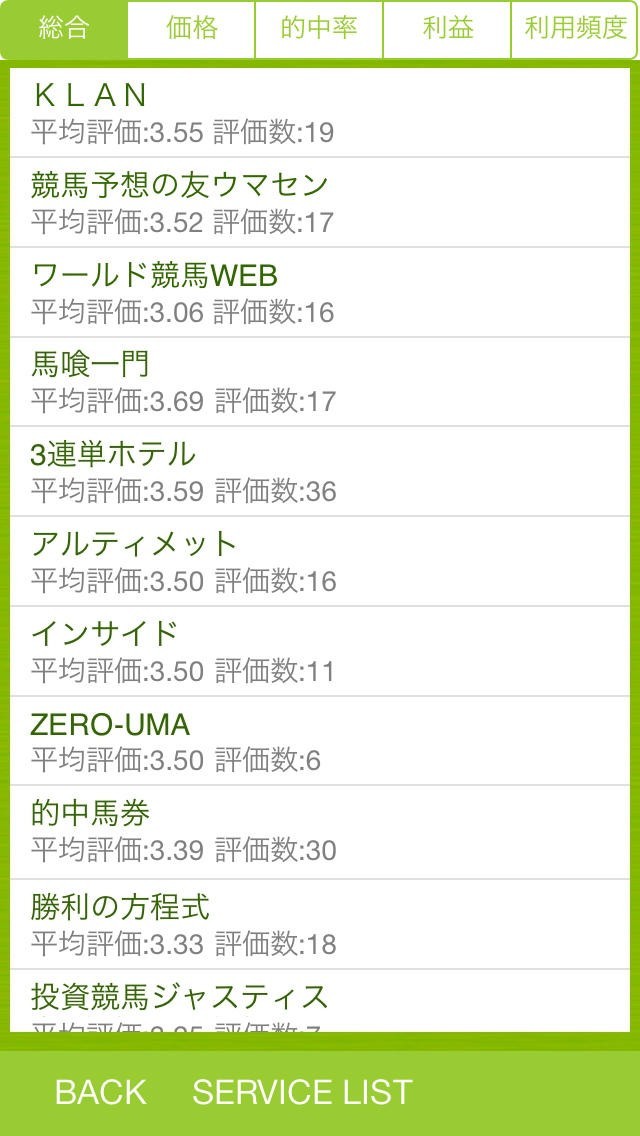640x1136 pixels.
Task: Open the 利用頻度 tab
Action: click(575, 29)
